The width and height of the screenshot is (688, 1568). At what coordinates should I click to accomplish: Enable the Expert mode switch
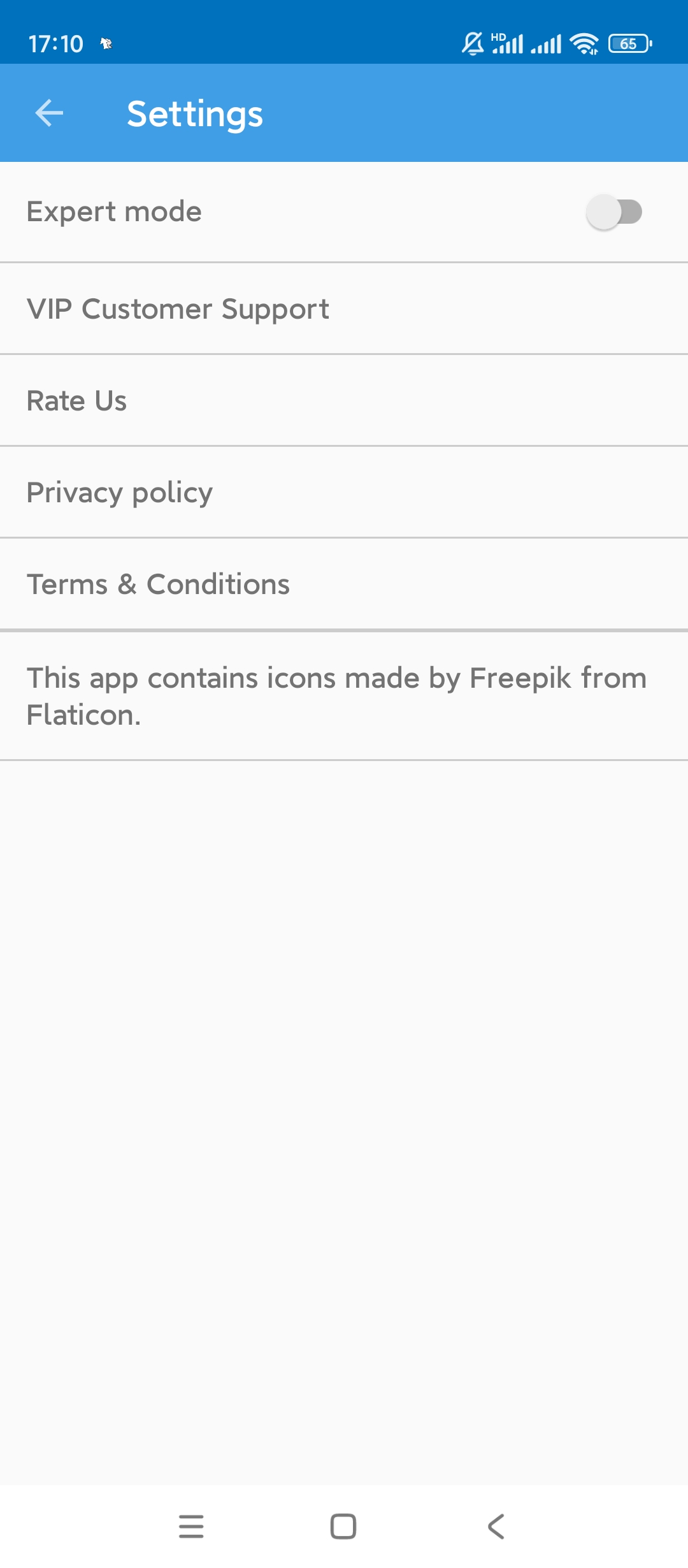pos(613,212)
